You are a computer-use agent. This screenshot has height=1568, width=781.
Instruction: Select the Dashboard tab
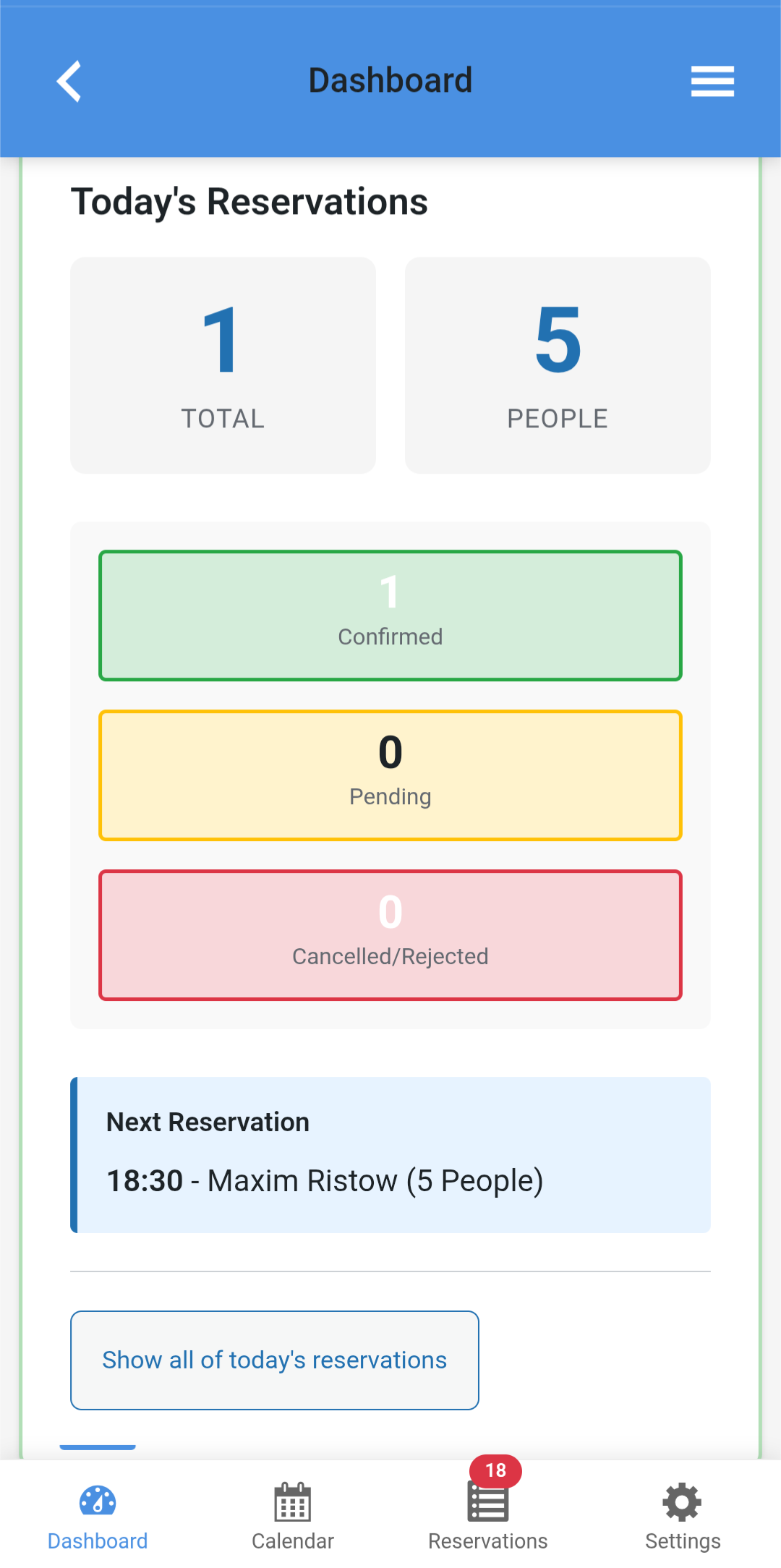tap(98, 1516)
